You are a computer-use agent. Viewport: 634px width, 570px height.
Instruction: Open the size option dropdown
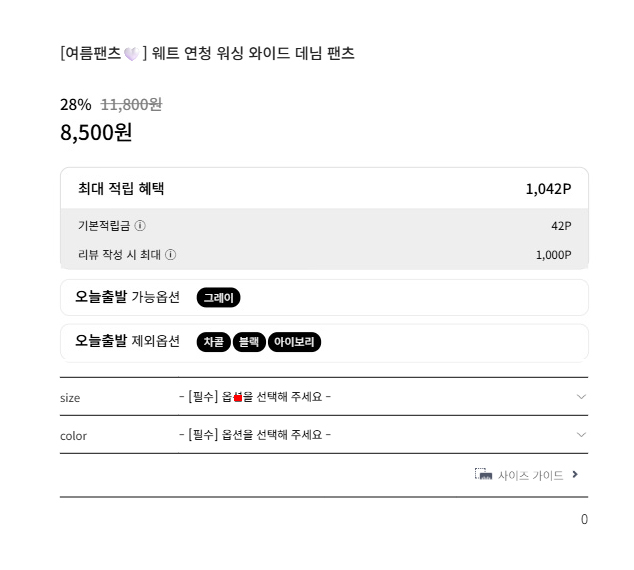click(382, 397)
